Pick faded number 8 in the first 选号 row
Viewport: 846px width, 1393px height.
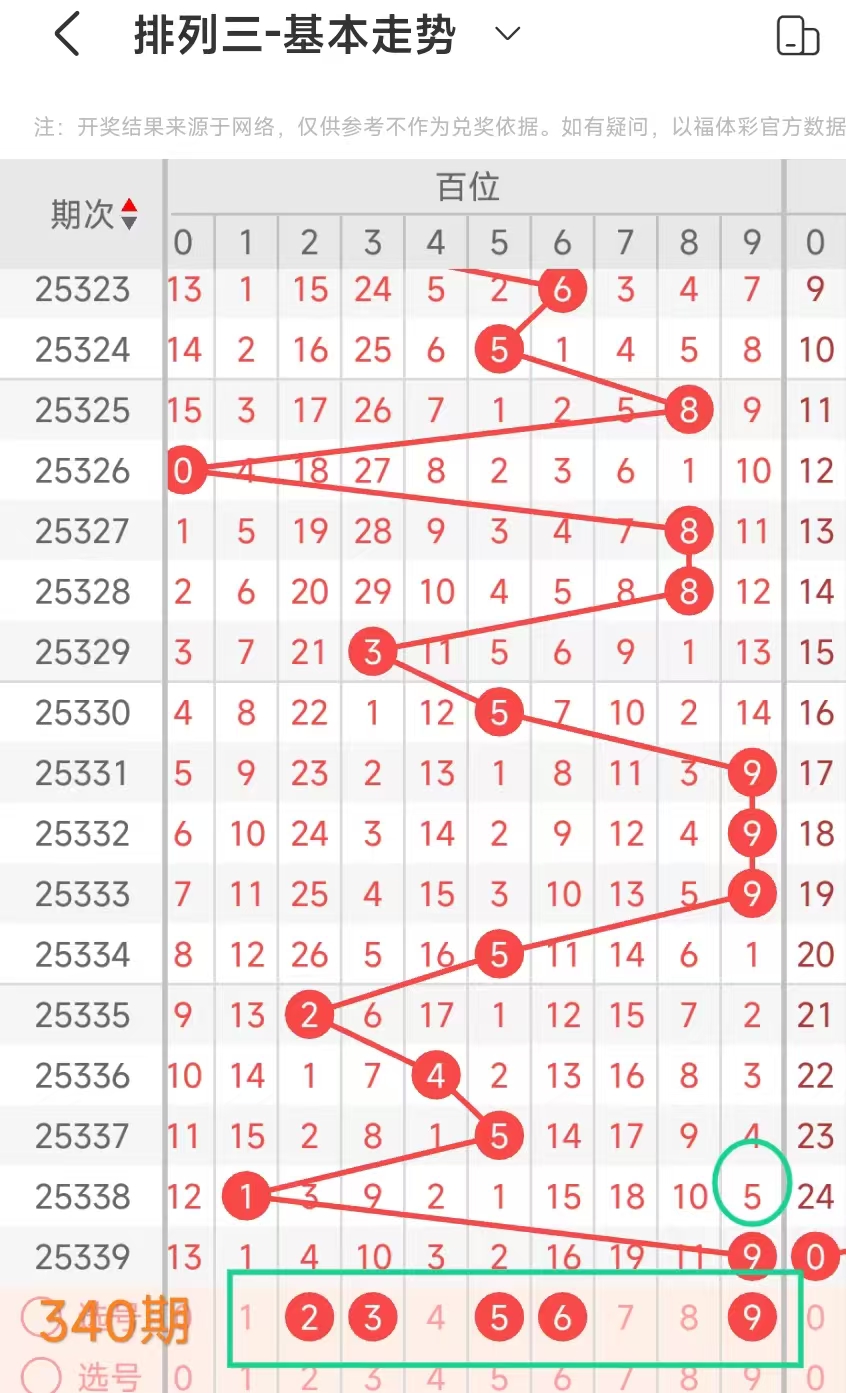coord(689,1318)
